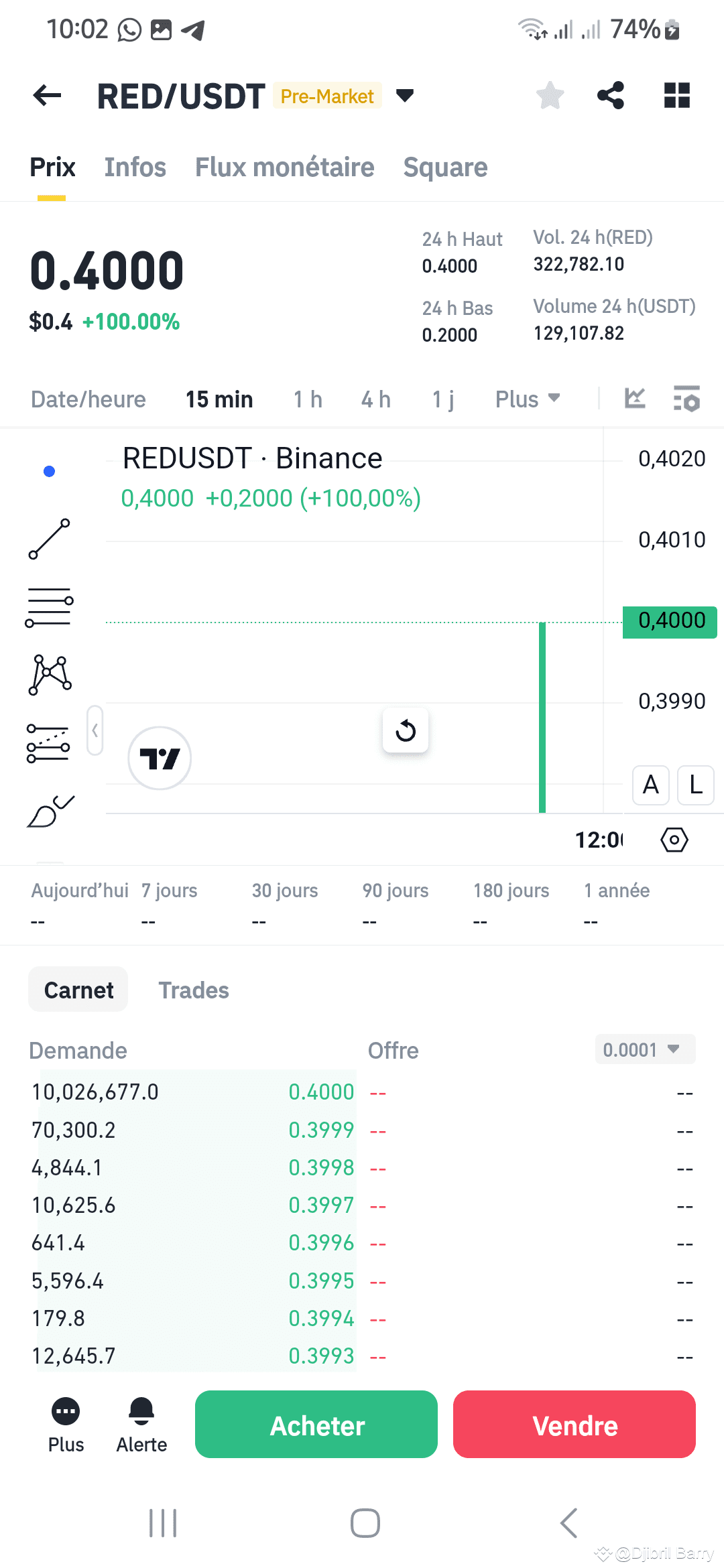Tap the chart refresh icon
Image resolution: width=724 pixels, height=1568 pixels.
tap(406, 731)
